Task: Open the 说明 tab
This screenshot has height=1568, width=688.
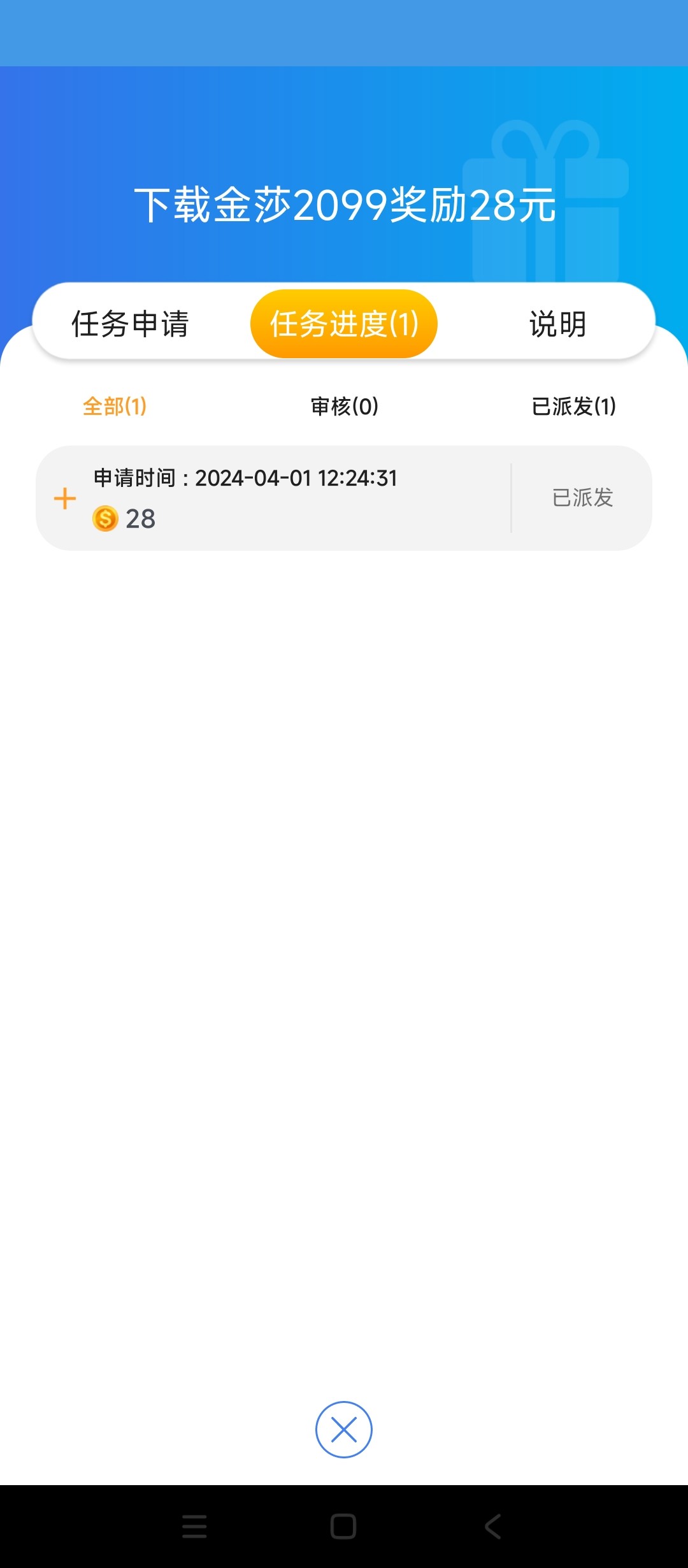Action: [557, 324]
